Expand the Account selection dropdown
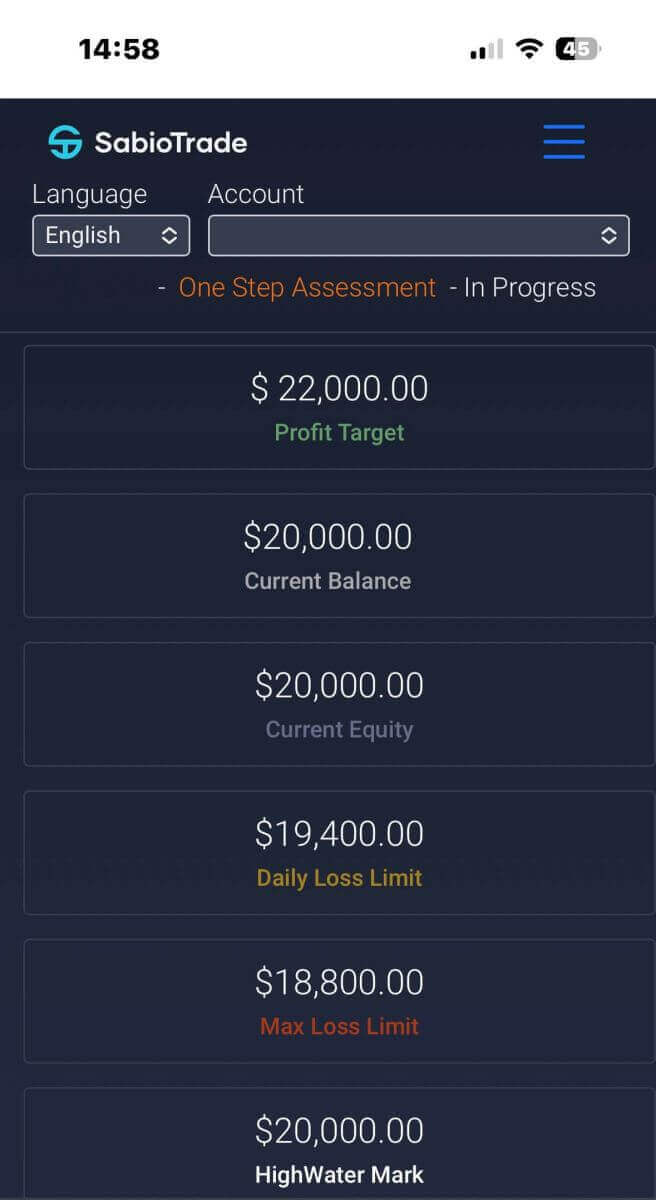Viewport: 656px width, 1200px height. [x=418, y=236]
